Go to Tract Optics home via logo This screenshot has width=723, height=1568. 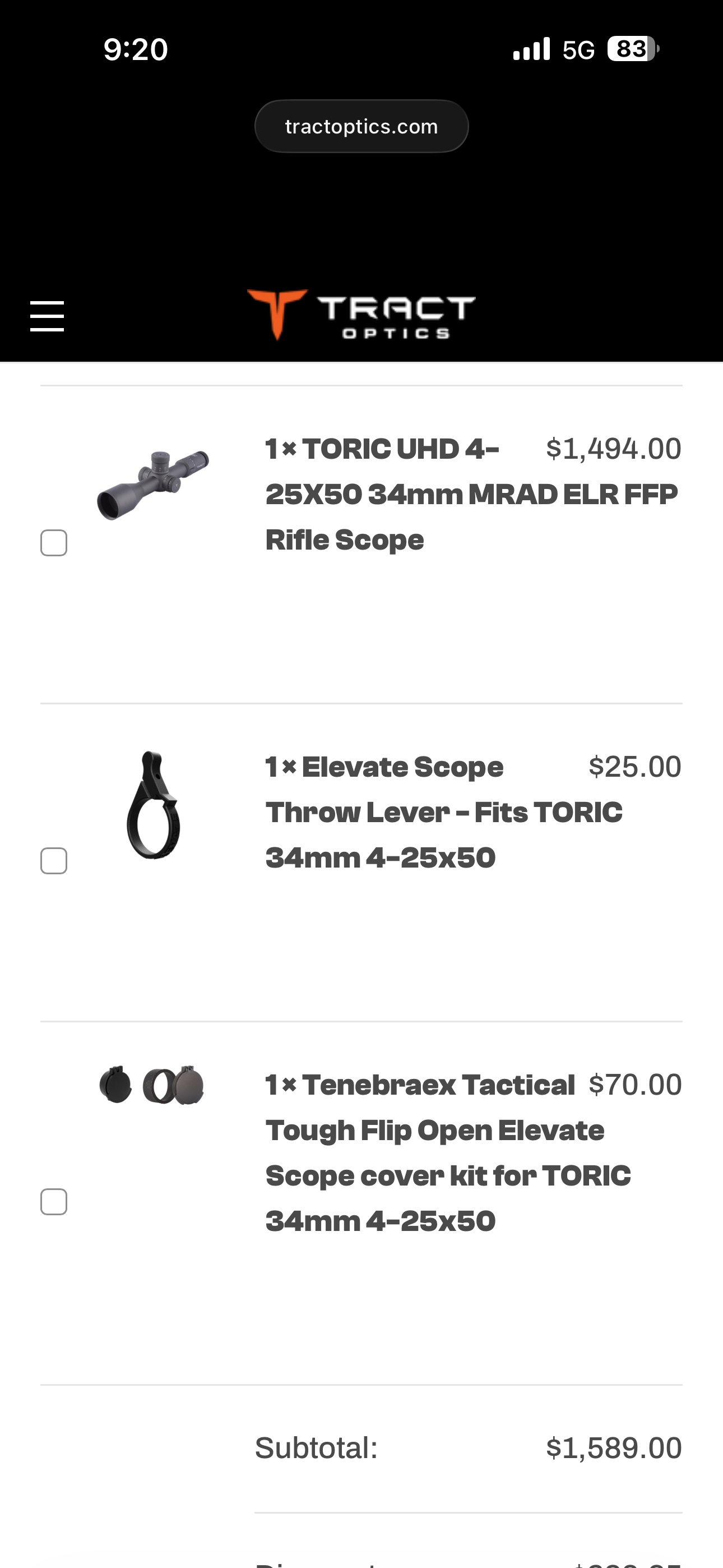coord(361,315)
